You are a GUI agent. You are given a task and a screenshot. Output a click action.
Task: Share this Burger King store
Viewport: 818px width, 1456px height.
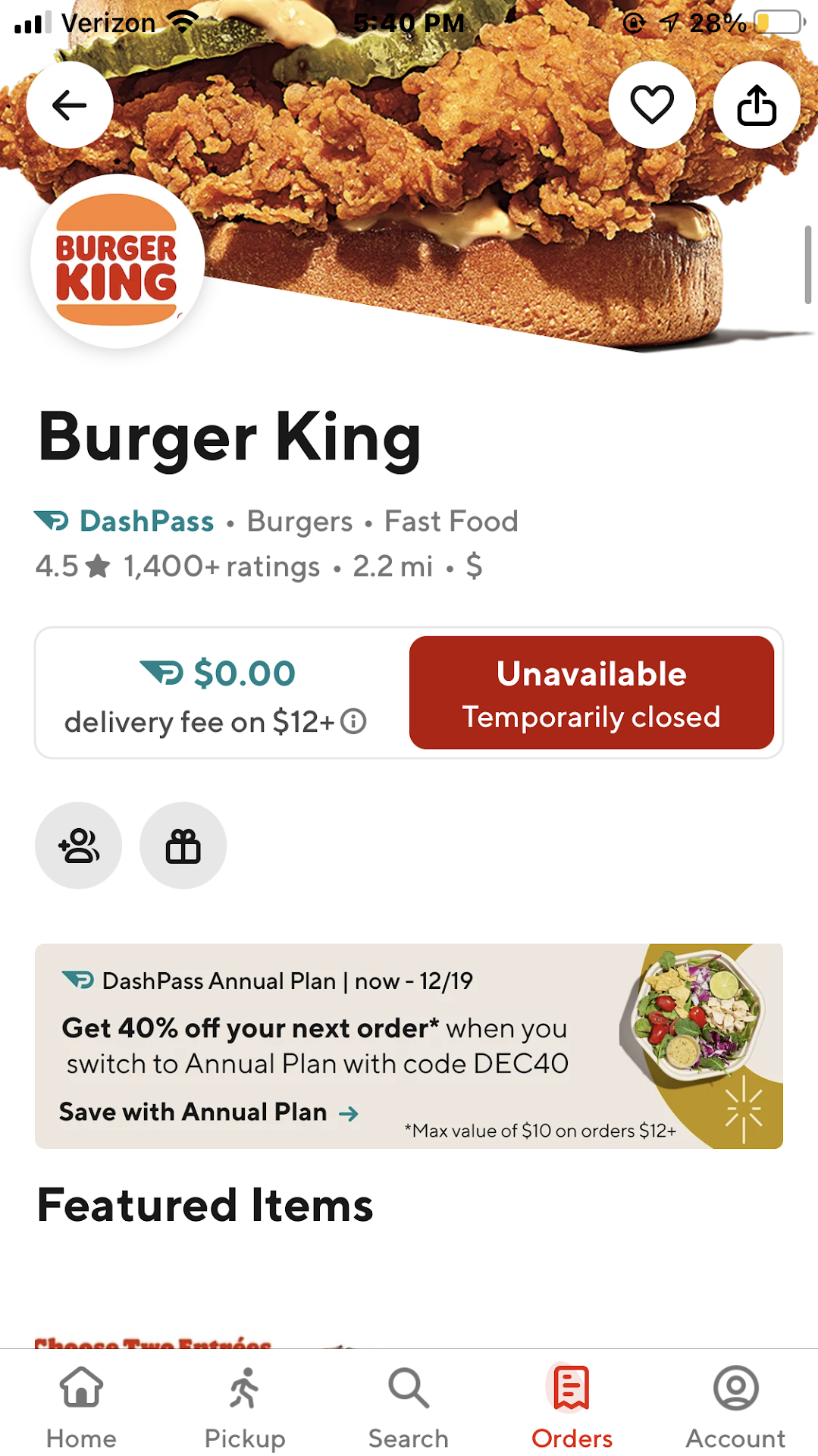click(757, 105)
